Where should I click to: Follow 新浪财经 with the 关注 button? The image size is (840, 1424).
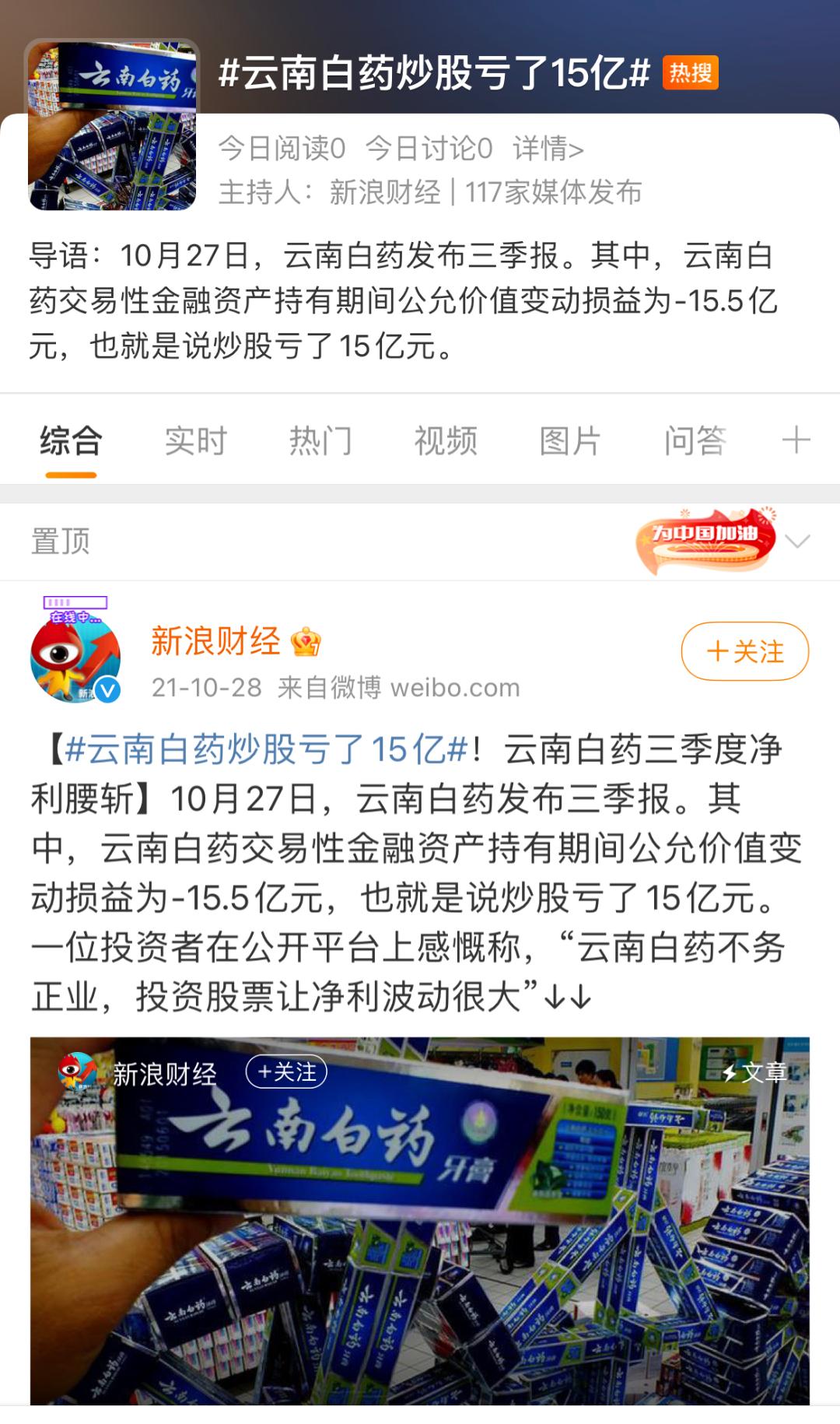point(744,651)
